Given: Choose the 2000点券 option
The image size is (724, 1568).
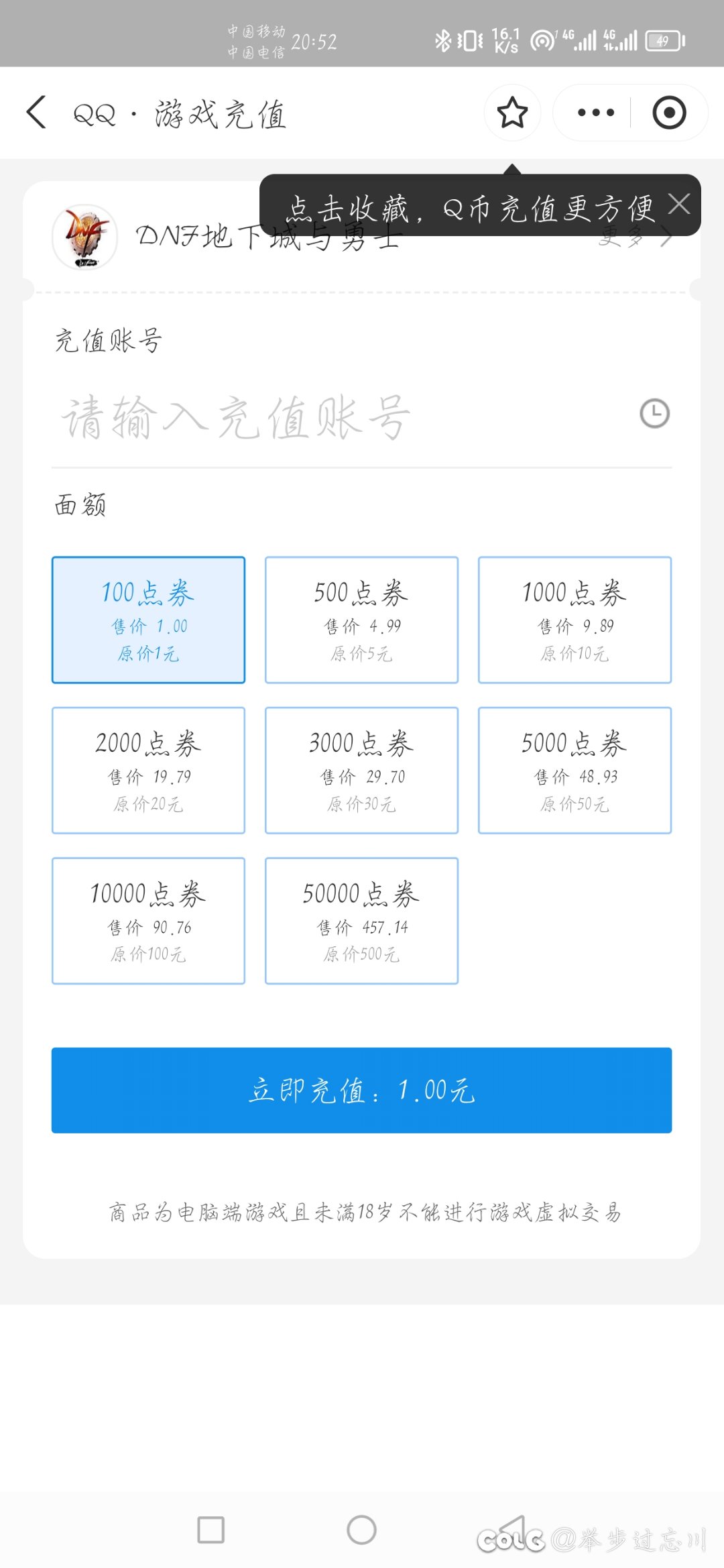Looking at the screenshot, I should click(148, 771).
